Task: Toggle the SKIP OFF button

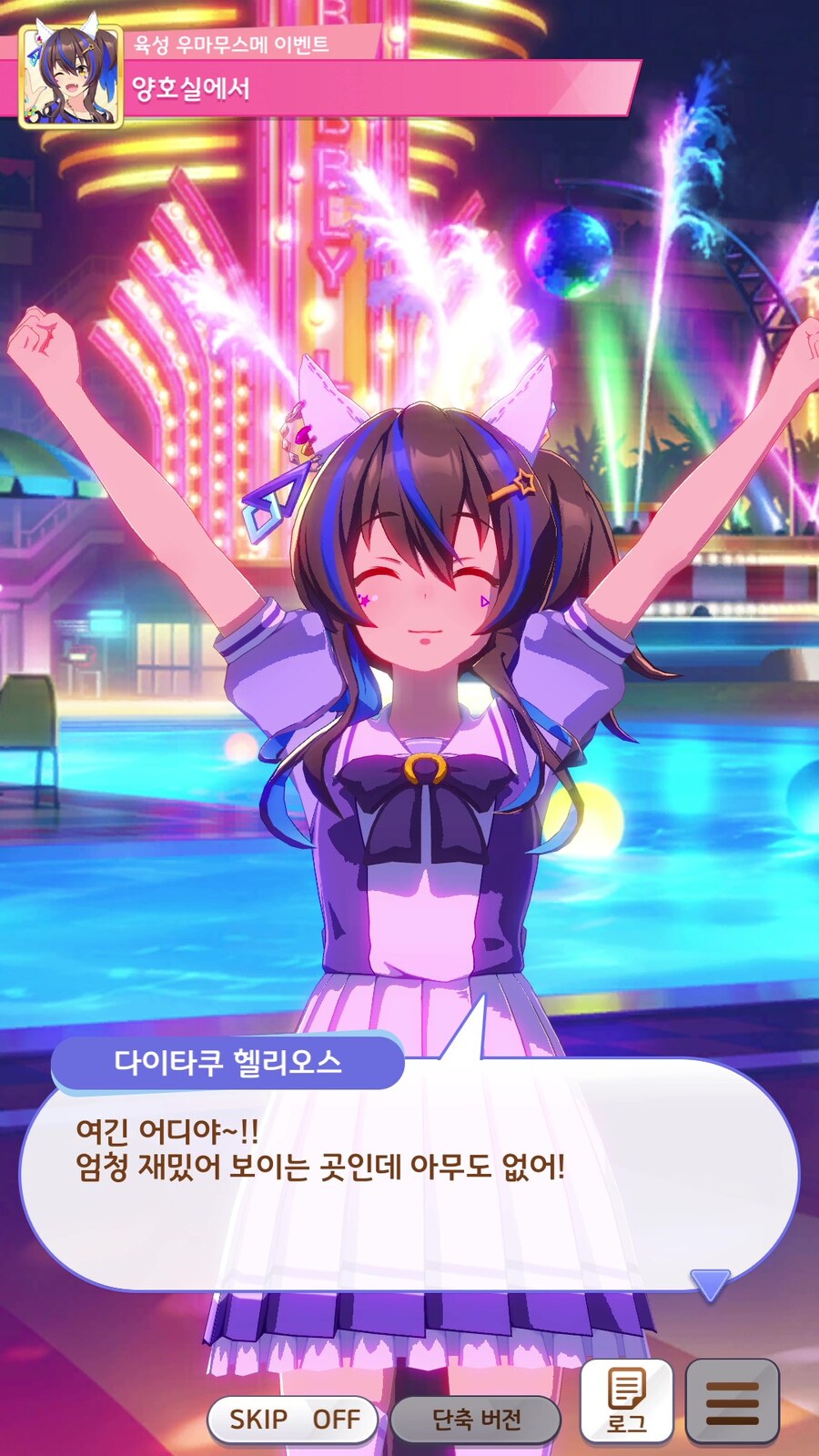Action: [x=293, y=1419]
